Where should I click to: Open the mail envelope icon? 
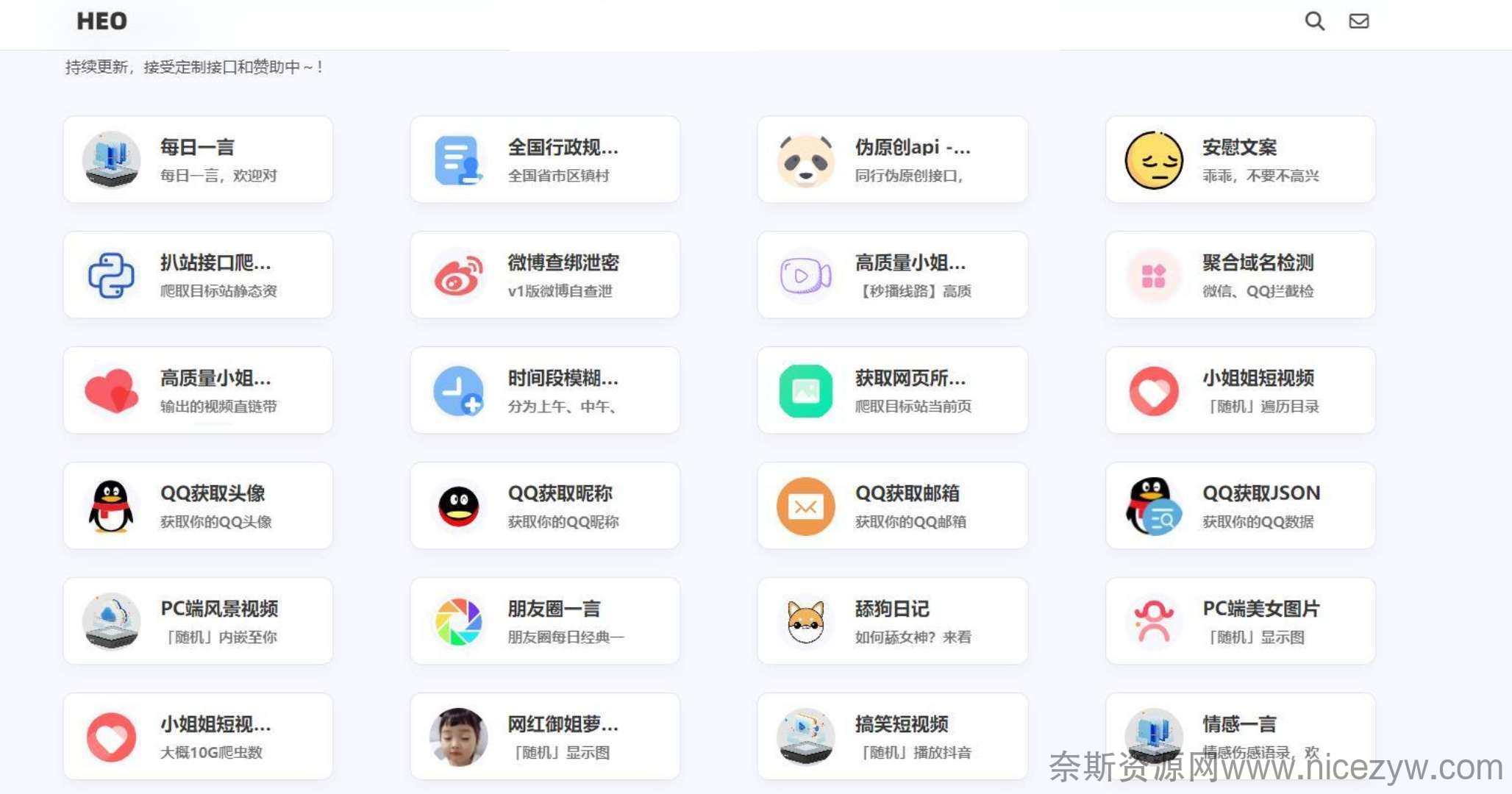pyautogui.click(x=1358, y=21)
